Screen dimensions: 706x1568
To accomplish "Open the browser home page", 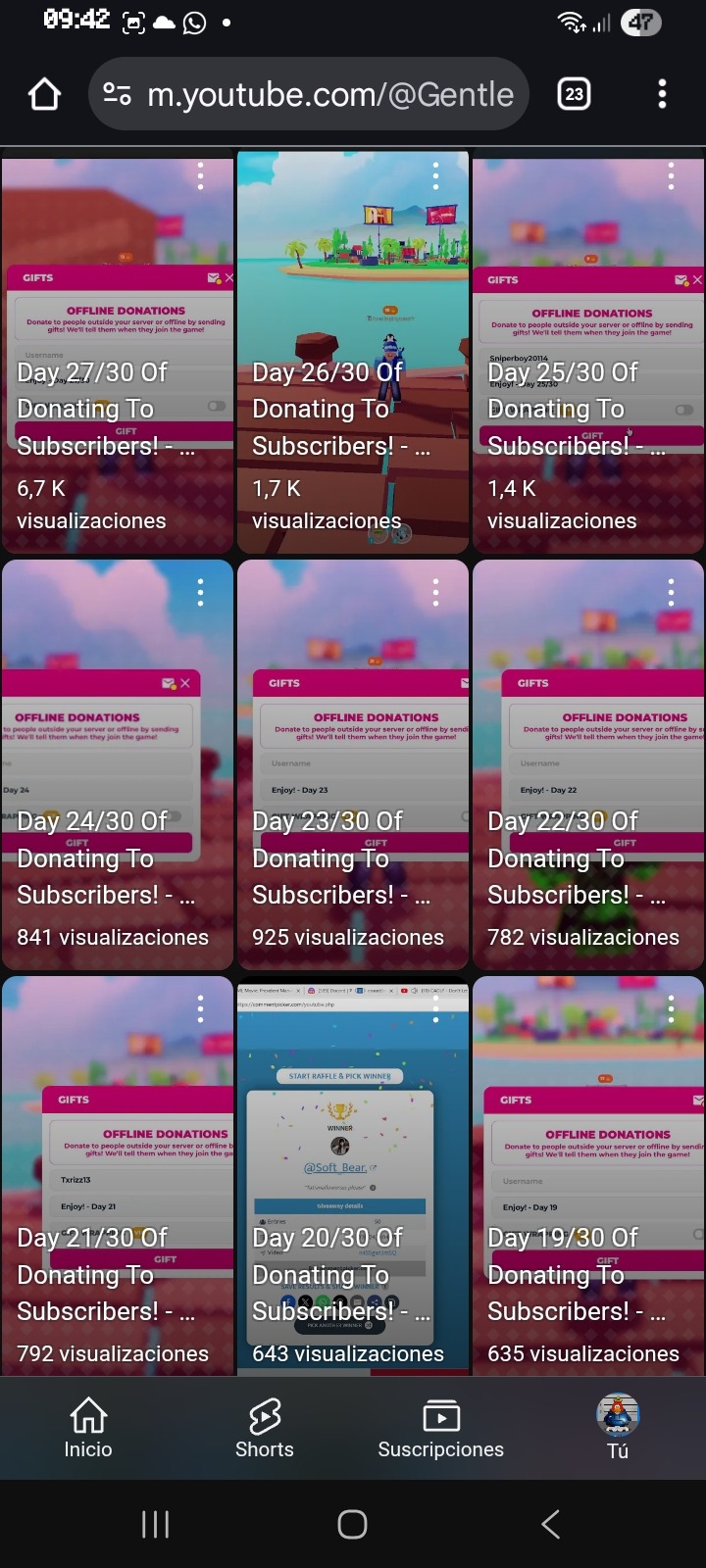I will coord(44,95).
